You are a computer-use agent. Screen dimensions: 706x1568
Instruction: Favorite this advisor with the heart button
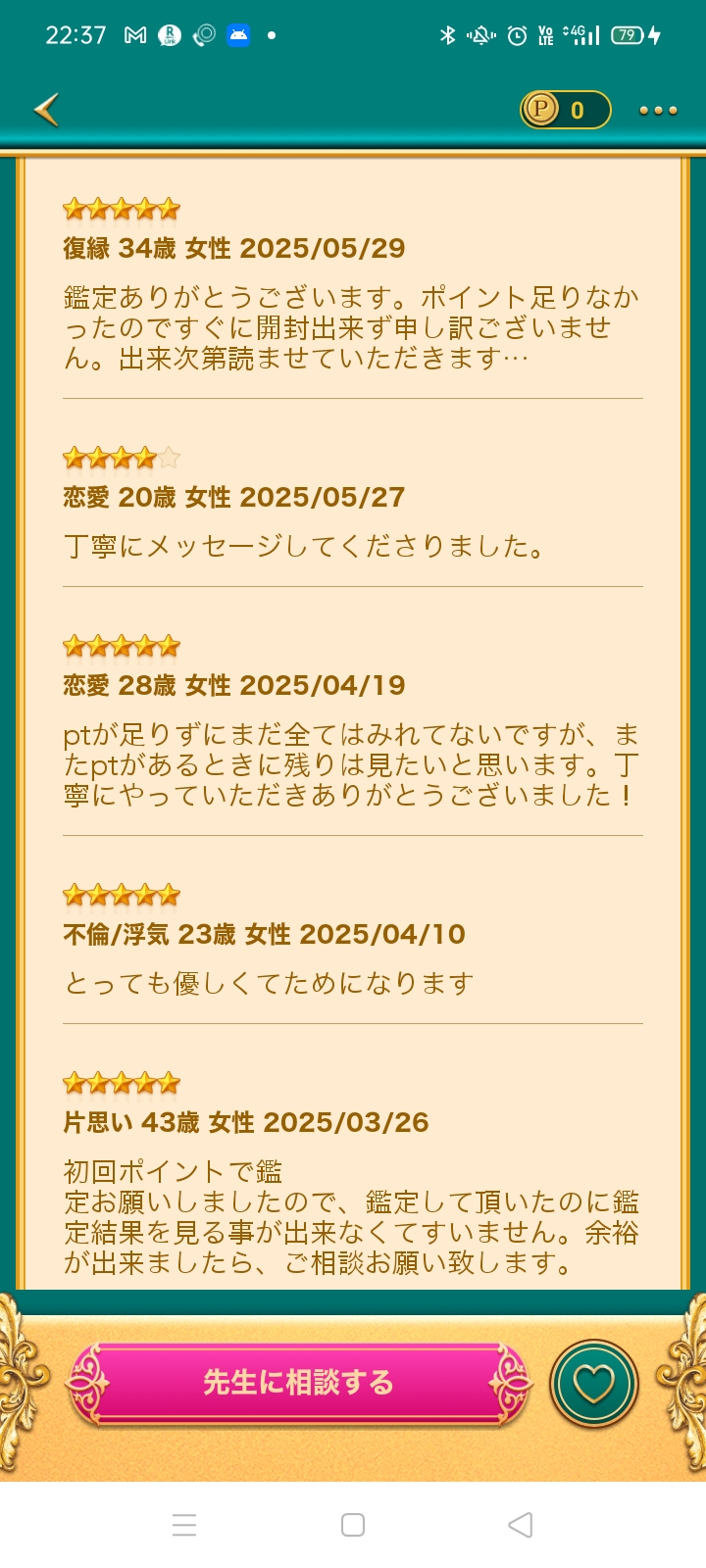pyautogui.click(x=593, y=1384)
